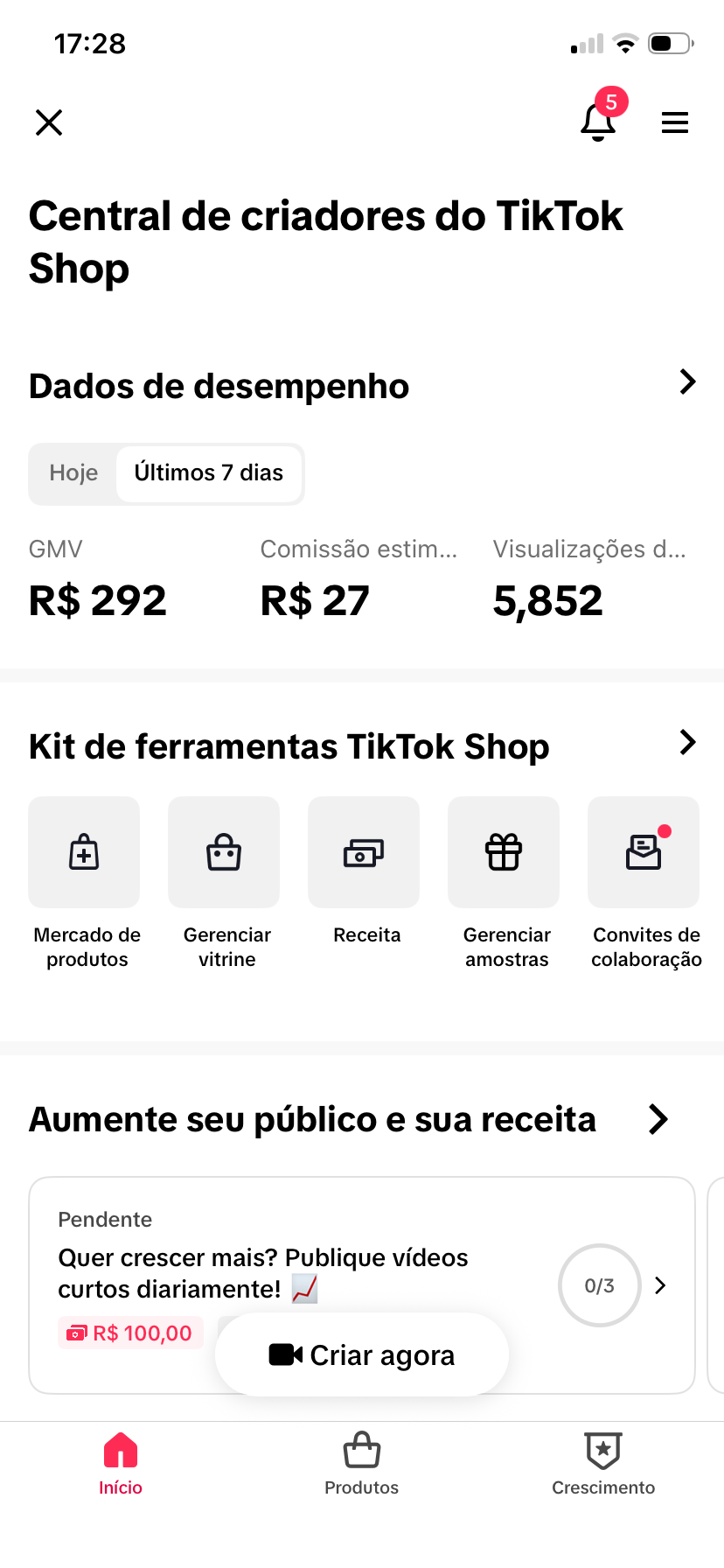This screenshot has height=1568, width=724.
Task: Tap the Criar agora button
Action: click(362, 1354)
